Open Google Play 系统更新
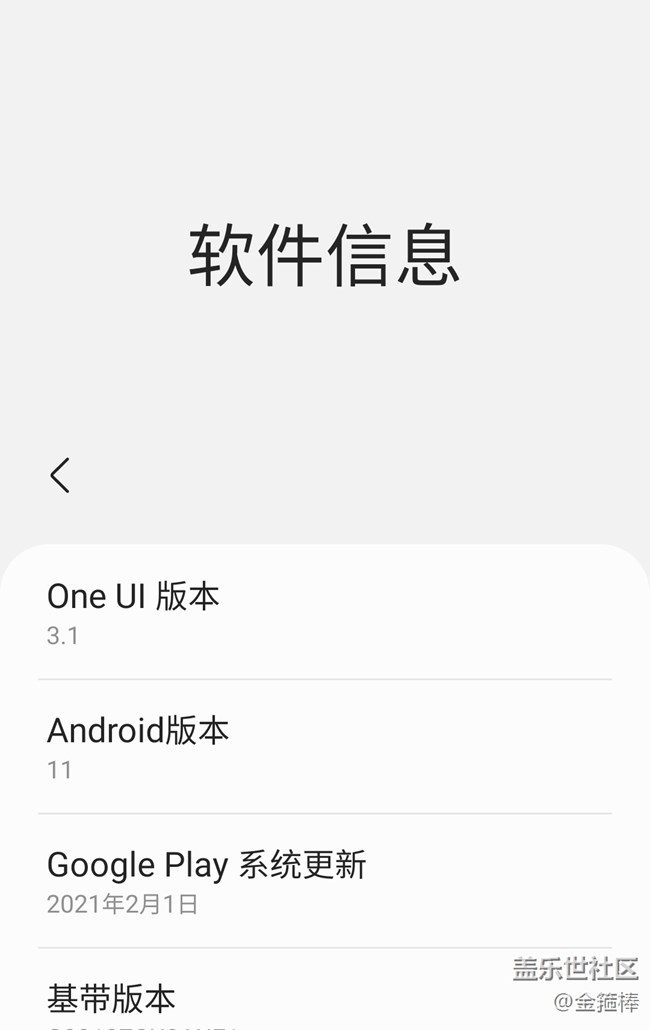Image resolution: width=650 pixels, height=1030 pixels. [324, 881]
